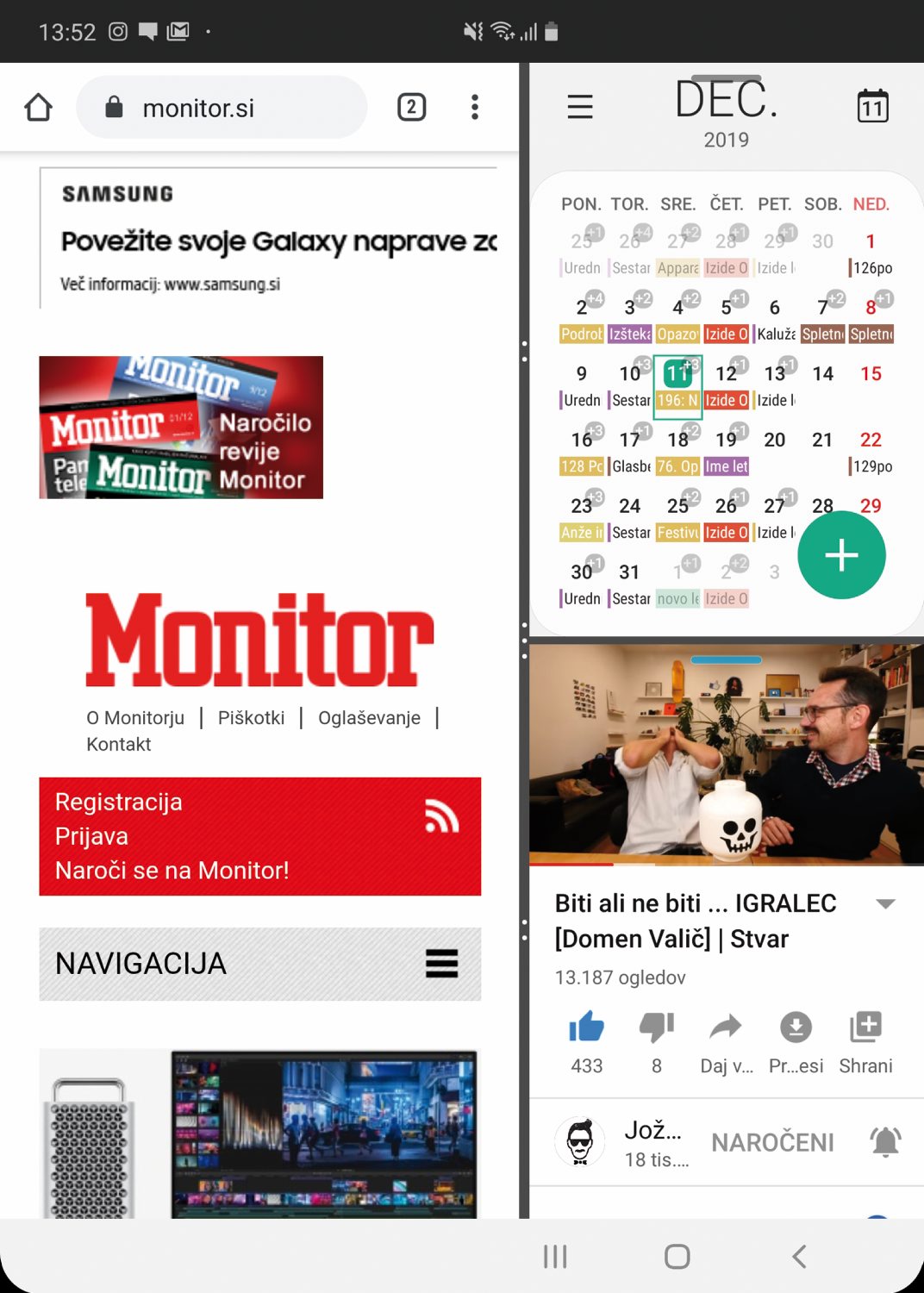The image size is (924, 1293).
Task: Open the browser tab switcher
Action: coord(411,108)
